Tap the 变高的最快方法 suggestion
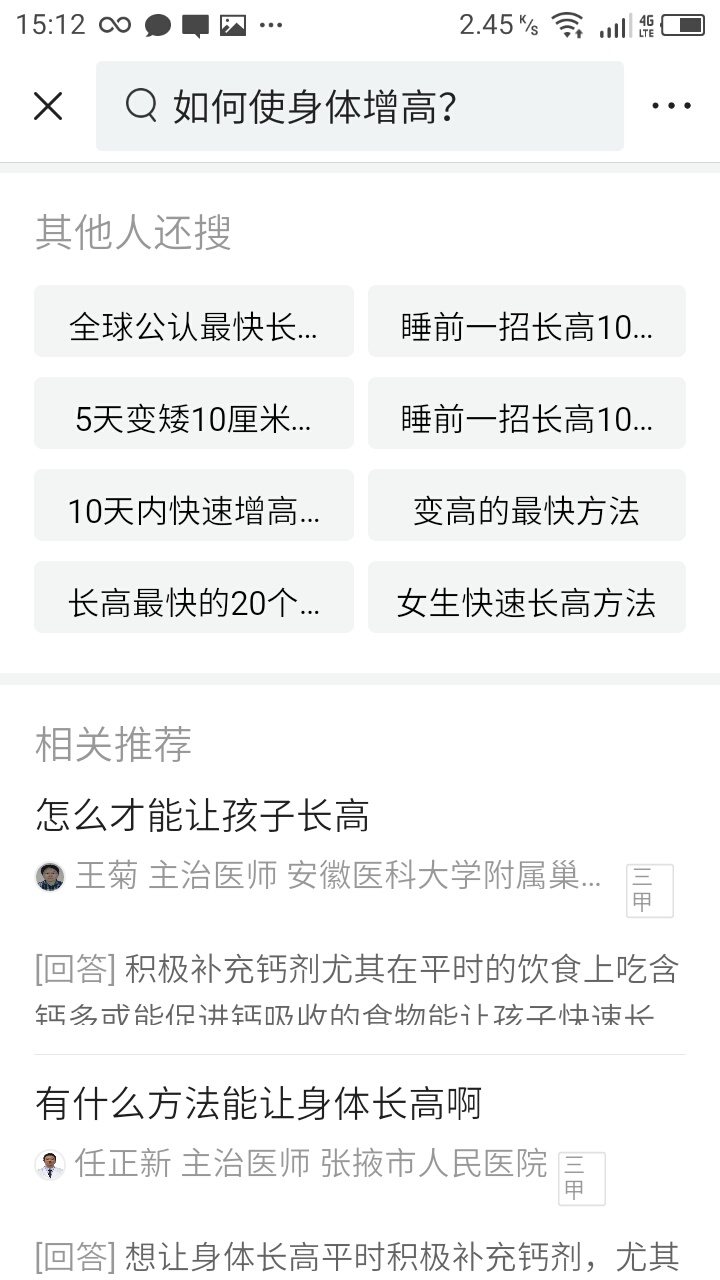This screenshot has height=1280, width=720. pyautogui.click(x=527, y=505)
